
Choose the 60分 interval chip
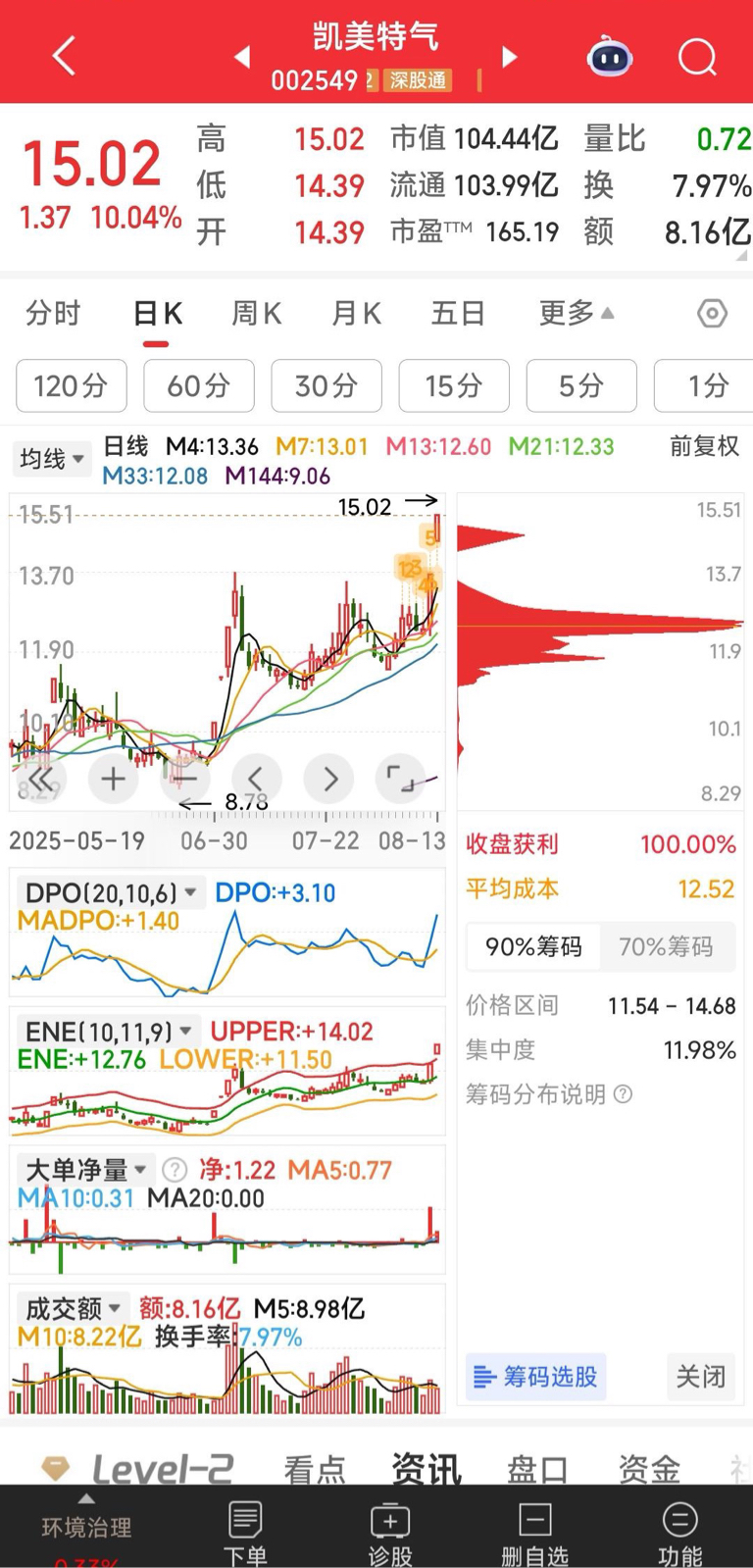[x=199, y=385]
